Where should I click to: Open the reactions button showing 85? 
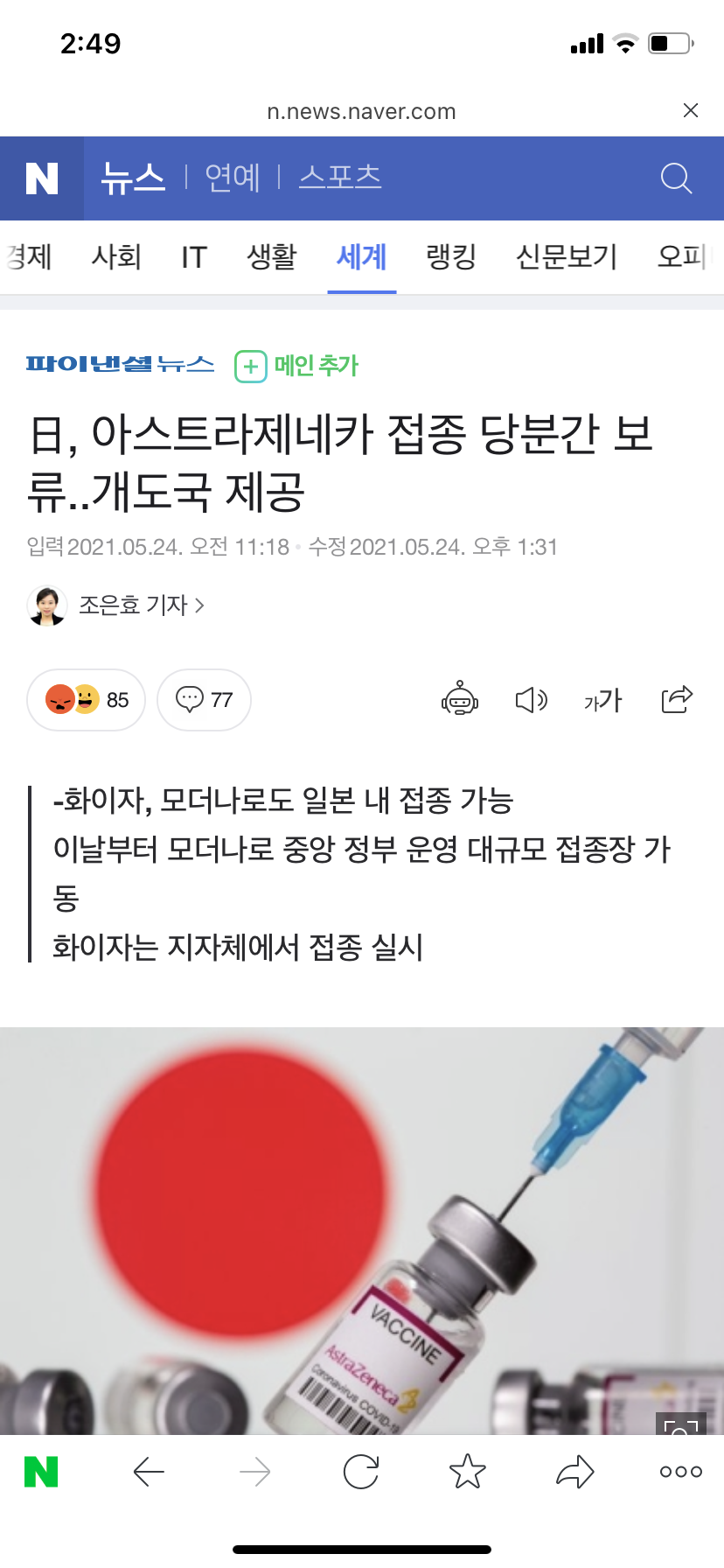86,700
